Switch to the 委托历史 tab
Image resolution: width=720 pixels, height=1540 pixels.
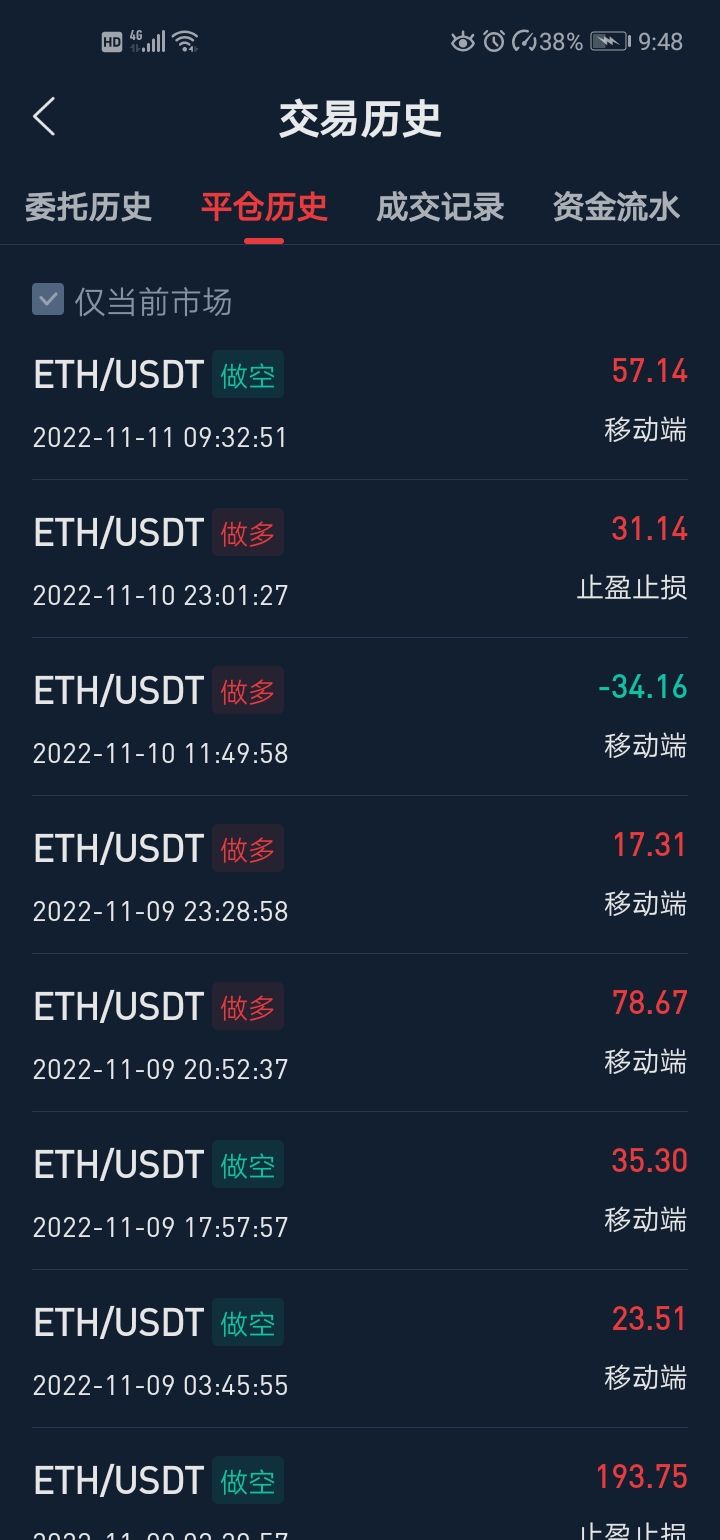pyautogui.click(x=88, y=207)
